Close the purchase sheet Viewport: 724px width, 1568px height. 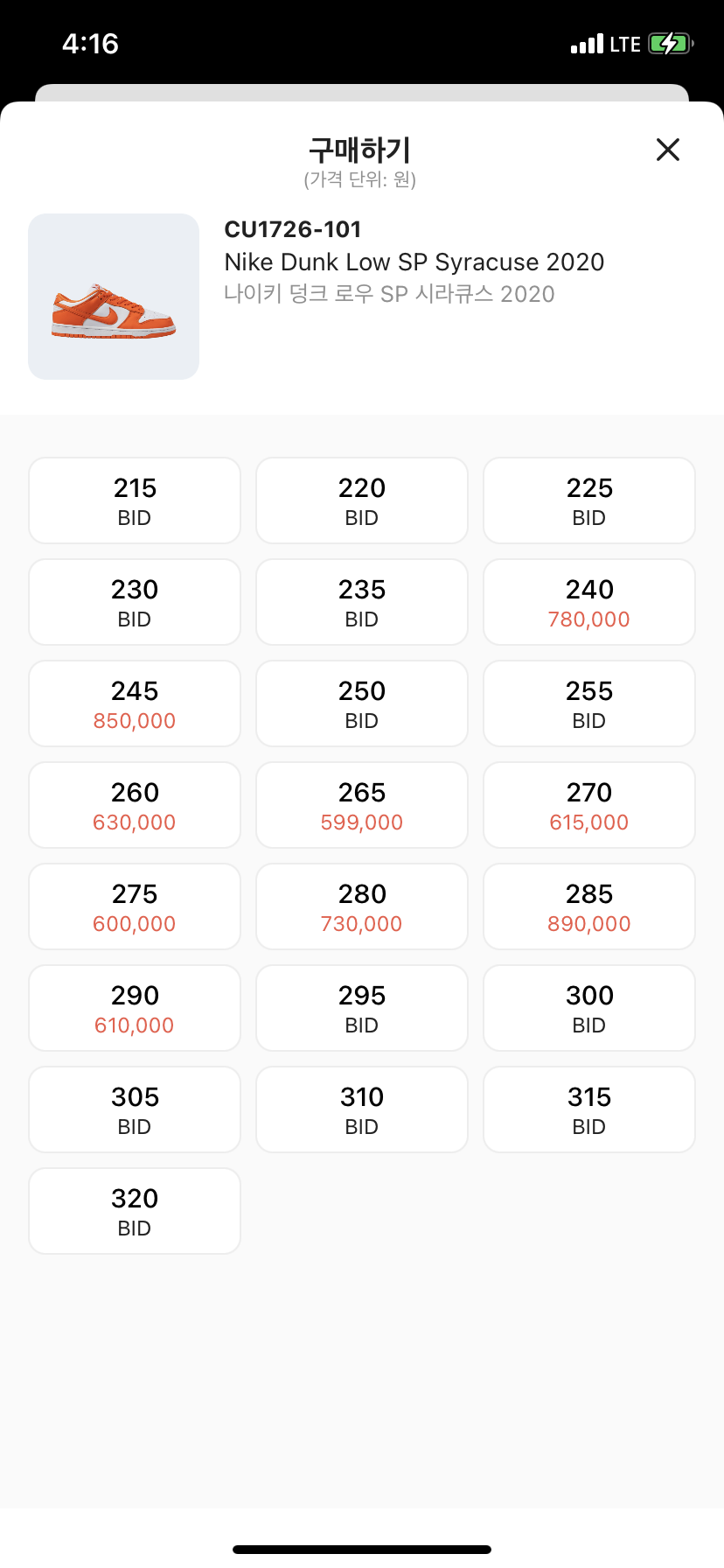coord(667,150)
